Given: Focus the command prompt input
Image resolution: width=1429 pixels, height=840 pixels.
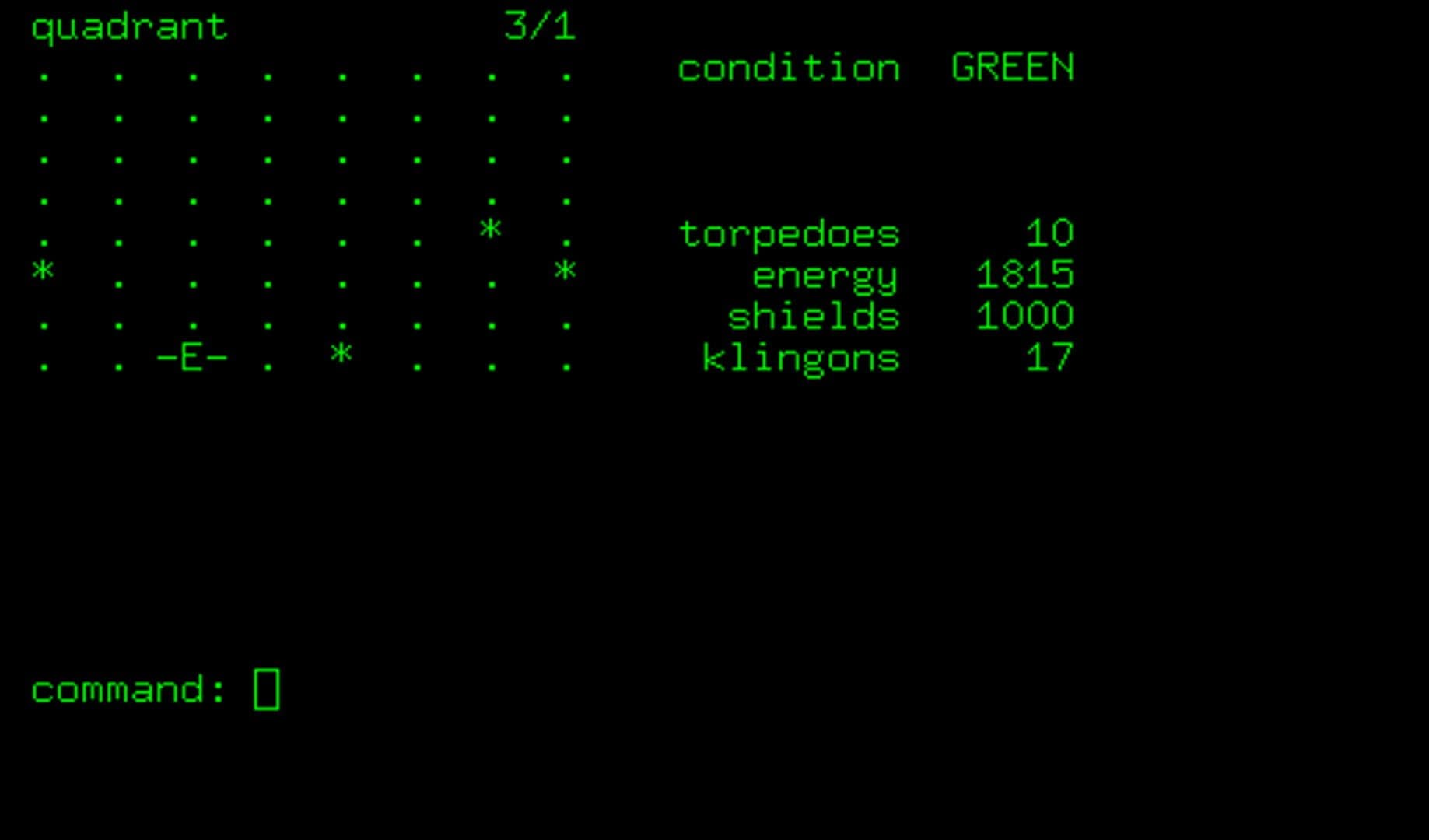Looking at the screenshot, I should tap(267, 689).
